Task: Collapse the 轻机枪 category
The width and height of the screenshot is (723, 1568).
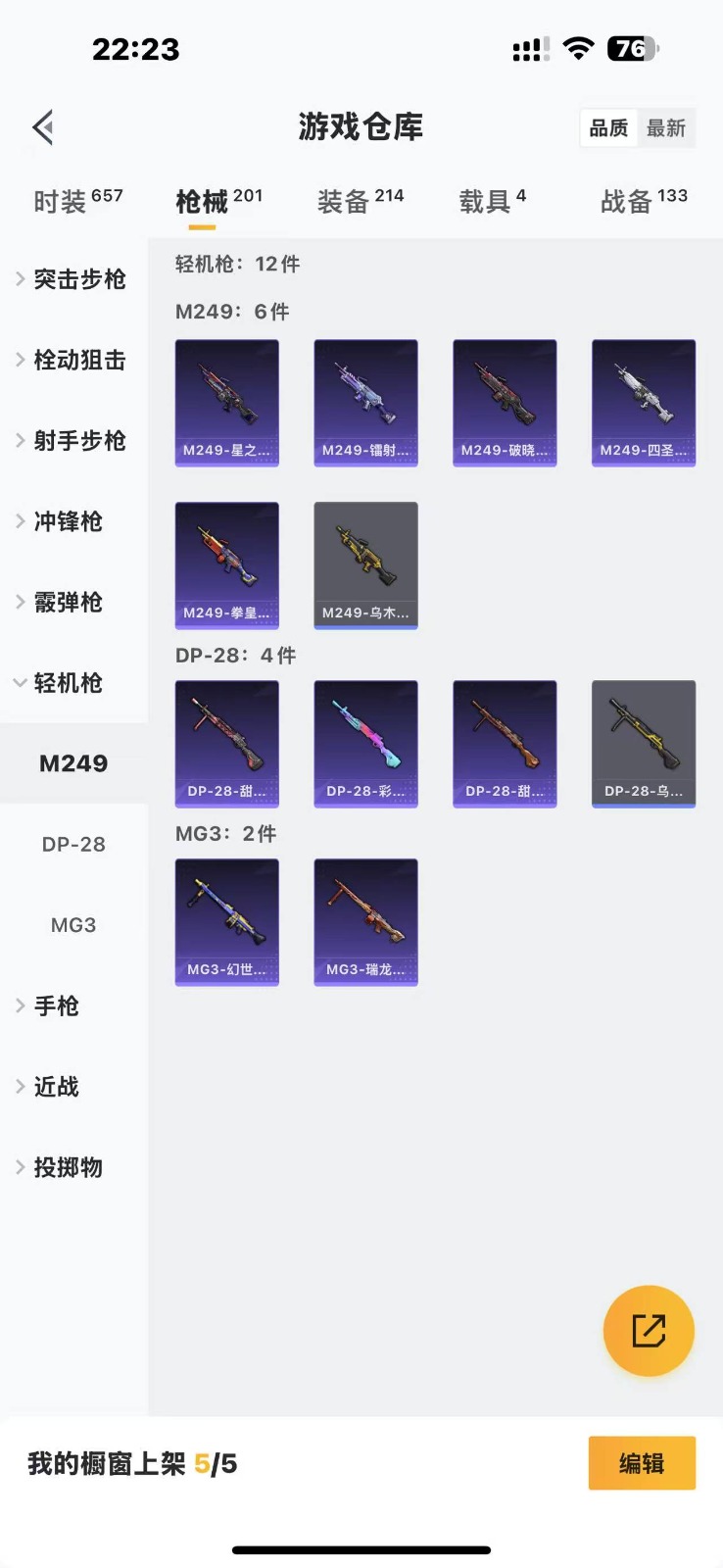Action: point(69,683)
